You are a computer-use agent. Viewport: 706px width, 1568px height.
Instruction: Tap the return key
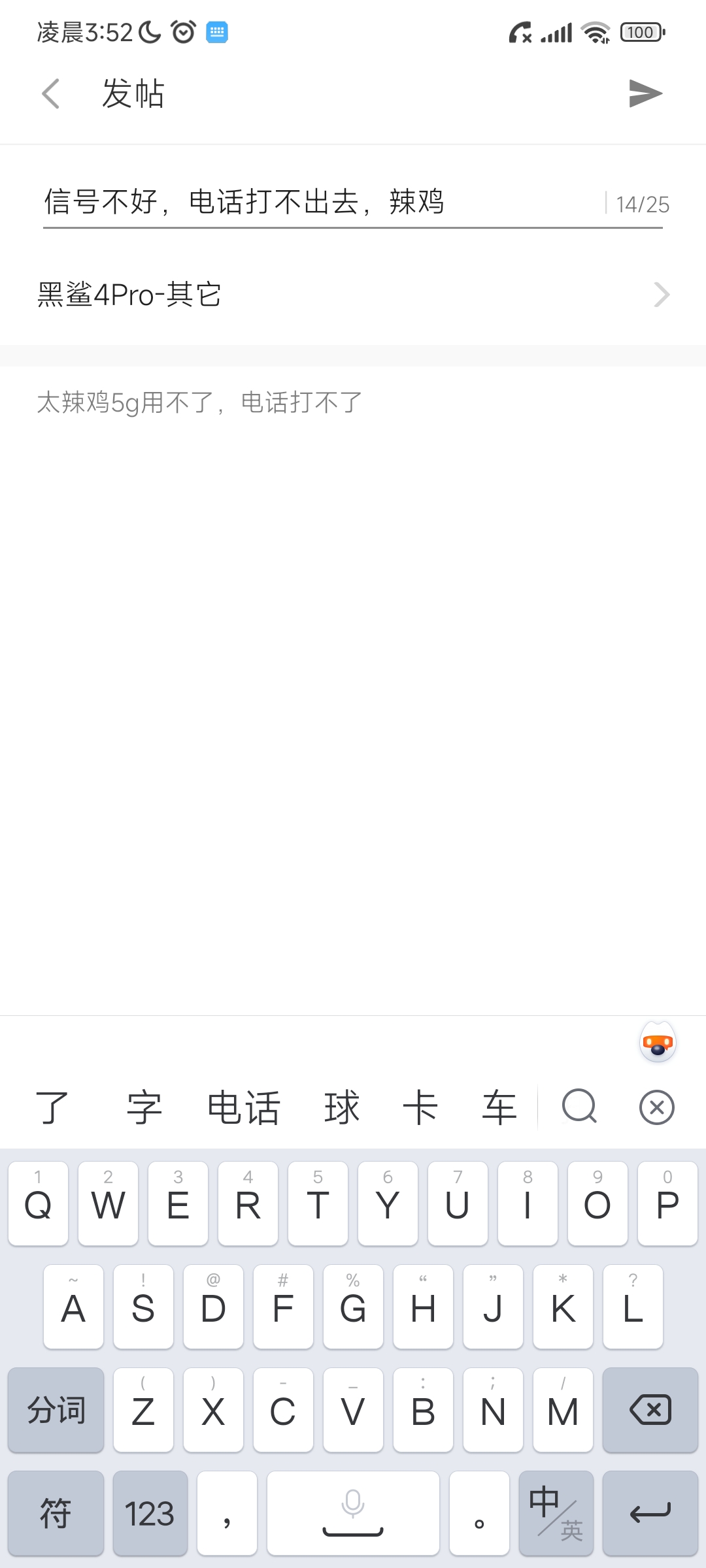[x=650, y=1513]
